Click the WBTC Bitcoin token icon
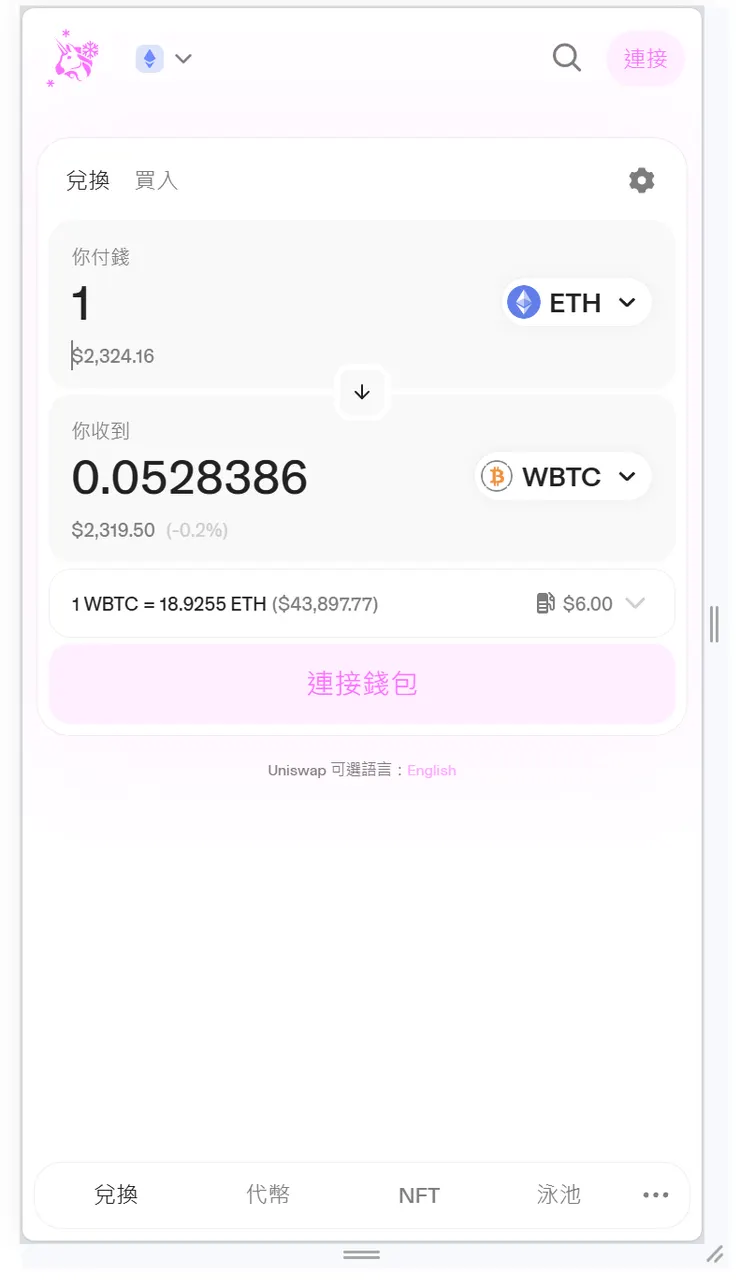Viewport: 740px width, 1285px height. 496,476
